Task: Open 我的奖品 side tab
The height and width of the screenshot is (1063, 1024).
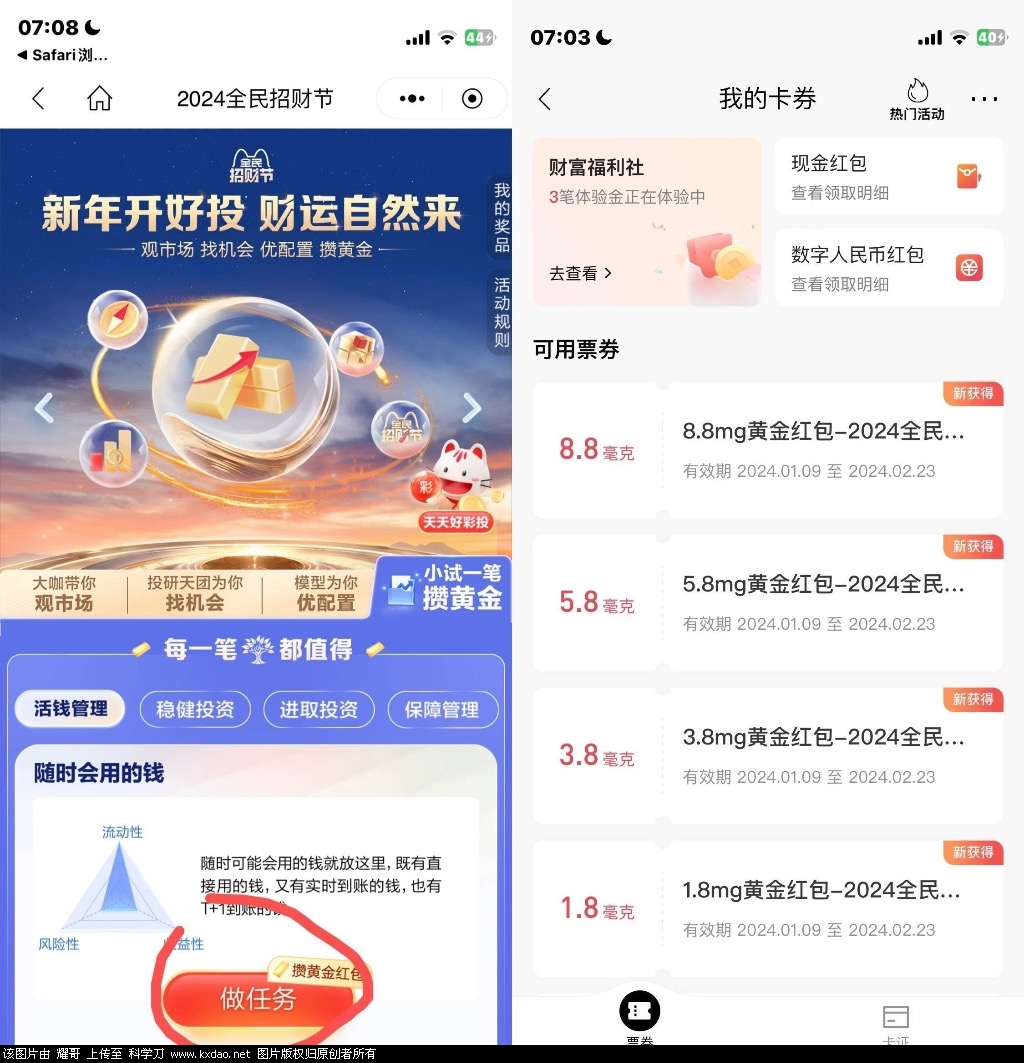Action: point(501,217)
